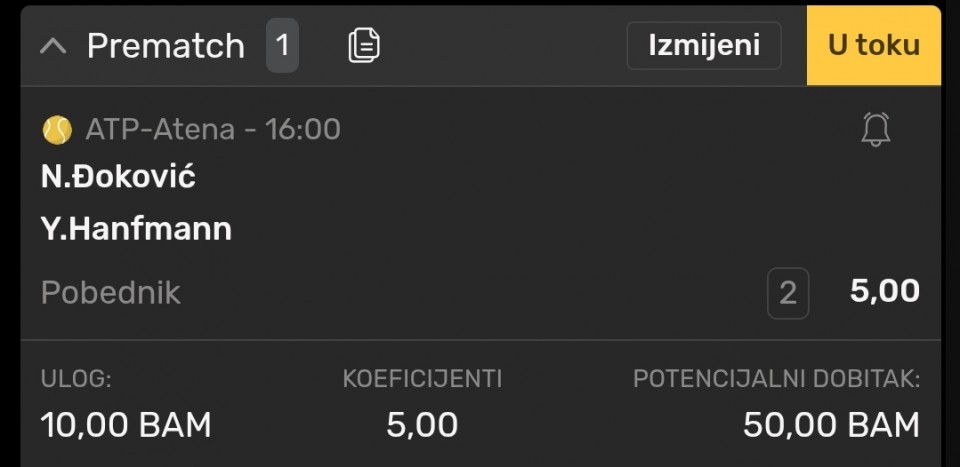Open the Đoković vs Hanfmann match
960x467 pixels.
[136, 203]
